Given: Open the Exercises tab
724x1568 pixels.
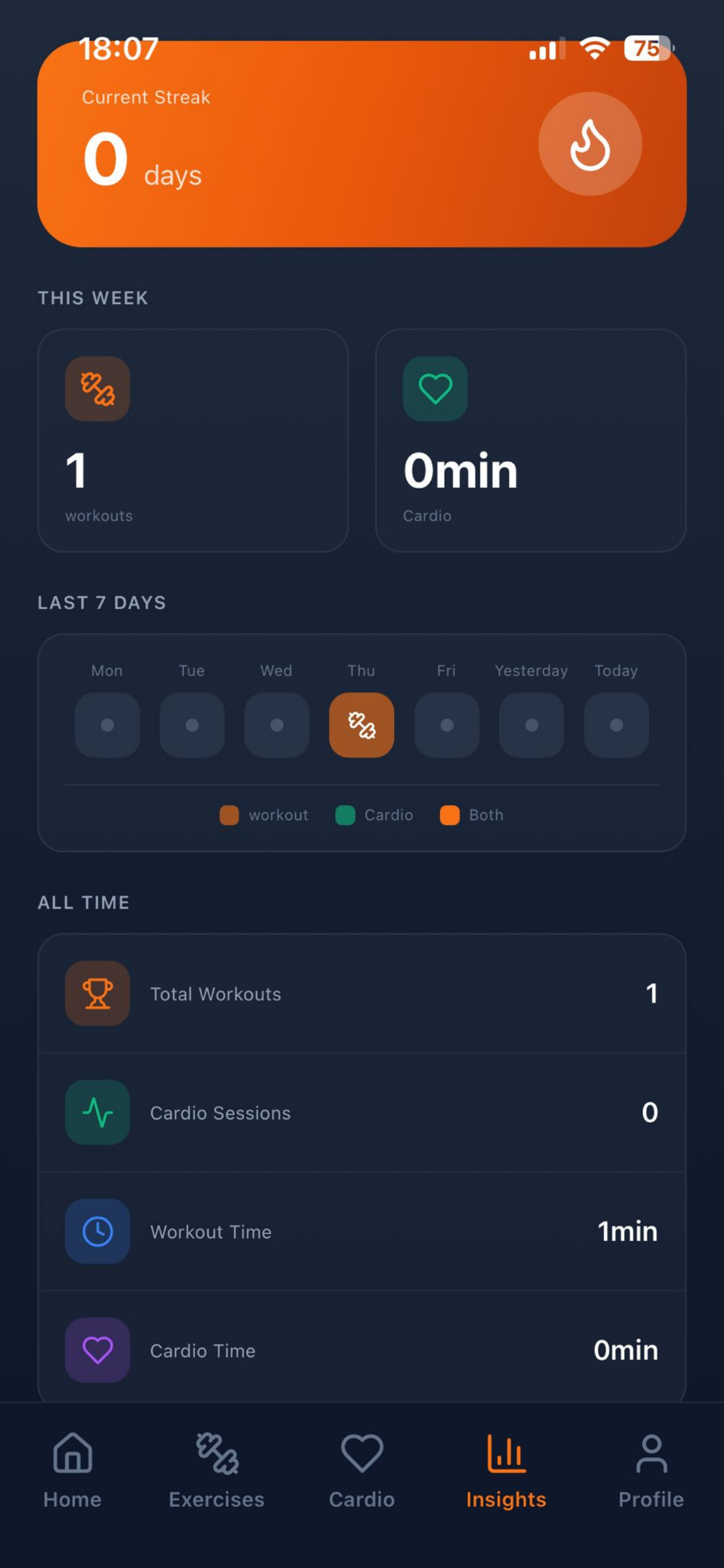Looking at the screenshot, I should coord(217,1468).
